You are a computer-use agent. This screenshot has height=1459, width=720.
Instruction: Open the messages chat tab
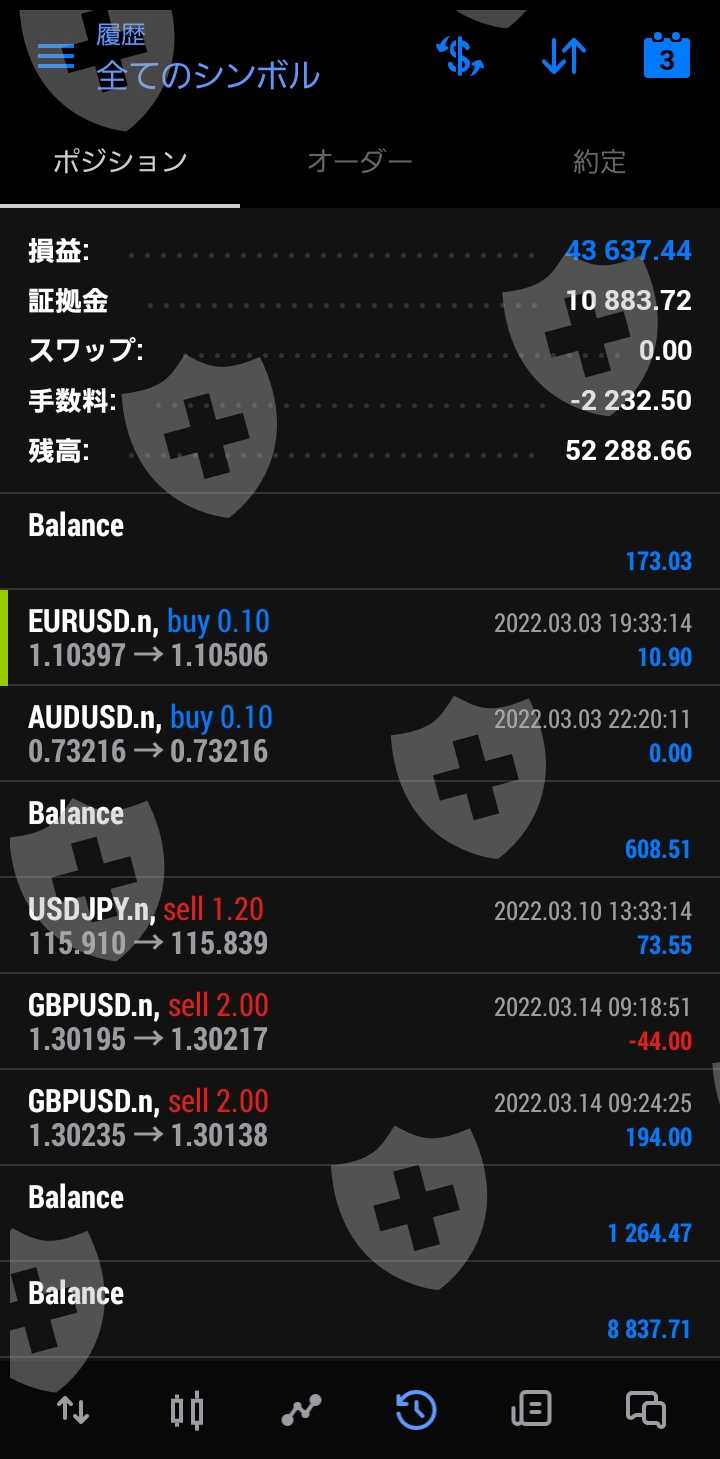[x=645, y=1410]
